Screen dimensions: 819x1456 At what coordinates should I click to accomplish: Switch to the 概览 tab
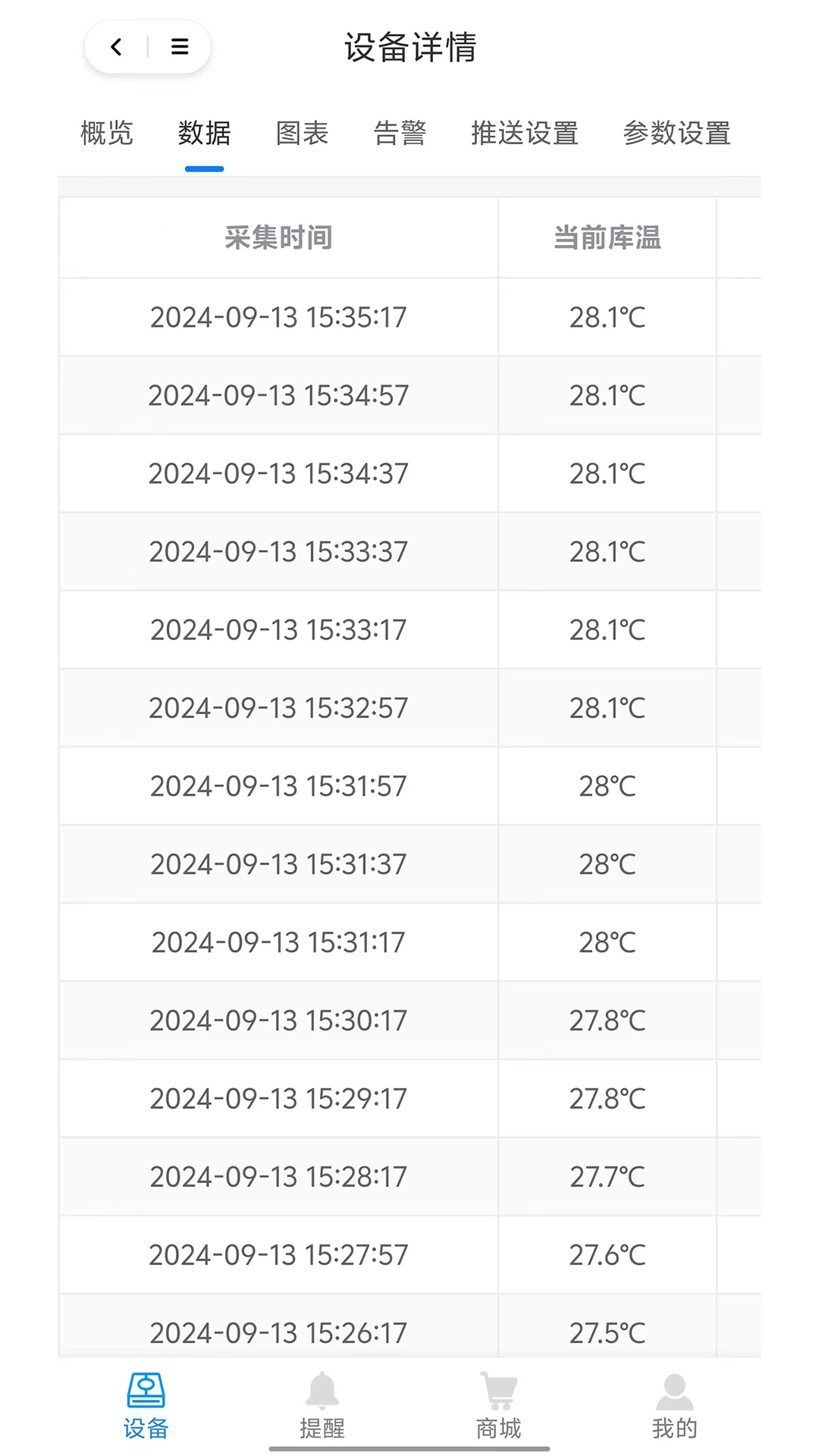(x=107, y=133)
